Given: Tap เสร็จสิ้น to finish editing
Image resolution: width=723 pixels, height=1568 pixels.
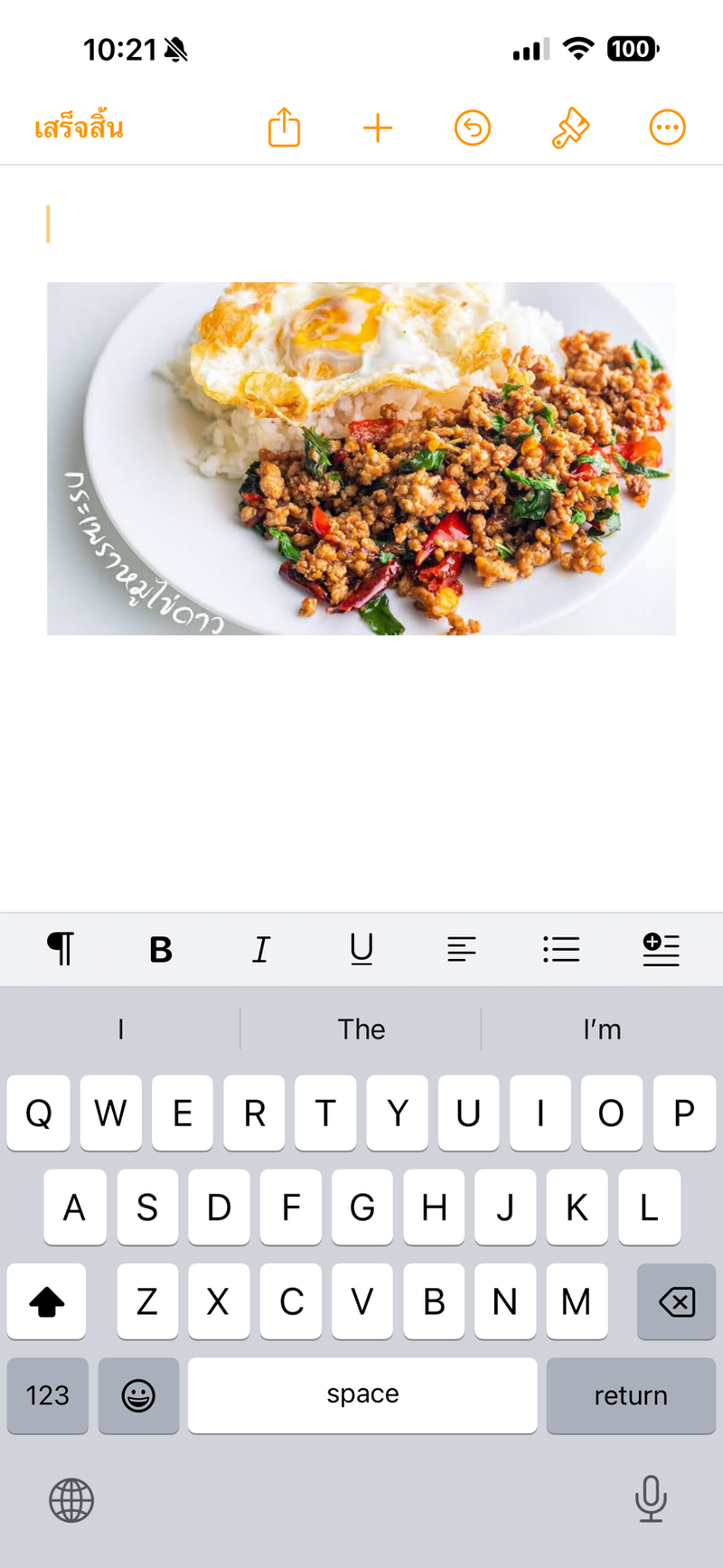Looking at the screenshot, I should pyautogui.click(x=79, y=128).
